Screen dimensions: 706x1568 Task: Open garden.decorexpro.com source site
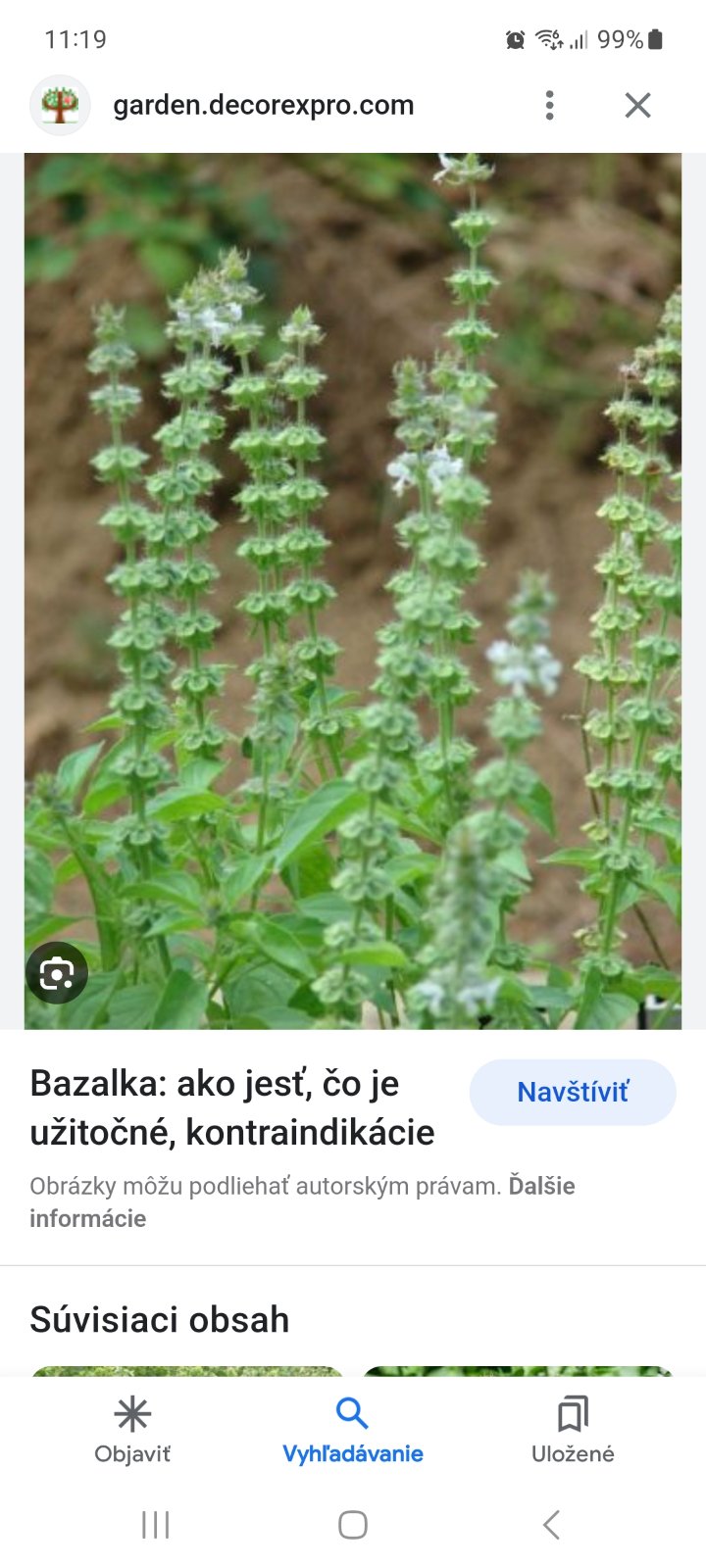(263, 105)
